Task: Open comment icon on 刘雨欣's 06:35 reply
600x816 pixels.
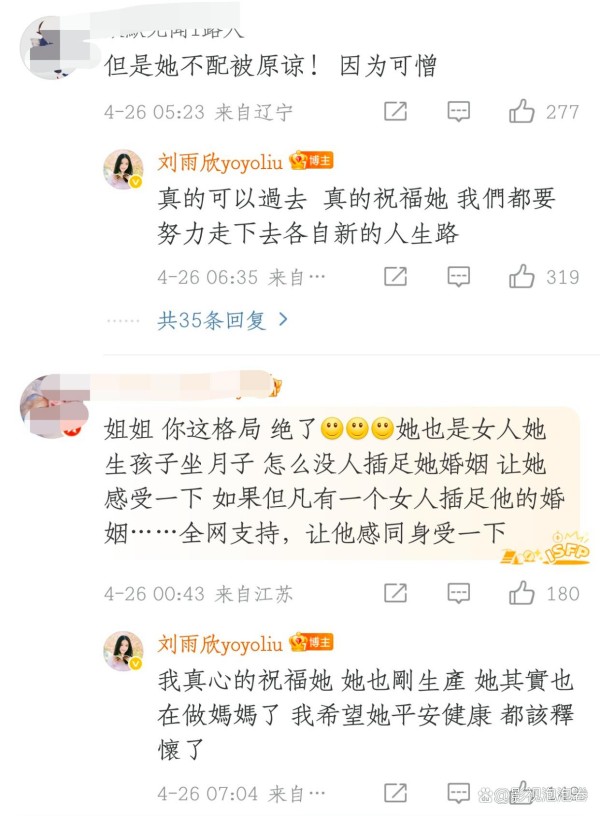Action: point(459,276)
